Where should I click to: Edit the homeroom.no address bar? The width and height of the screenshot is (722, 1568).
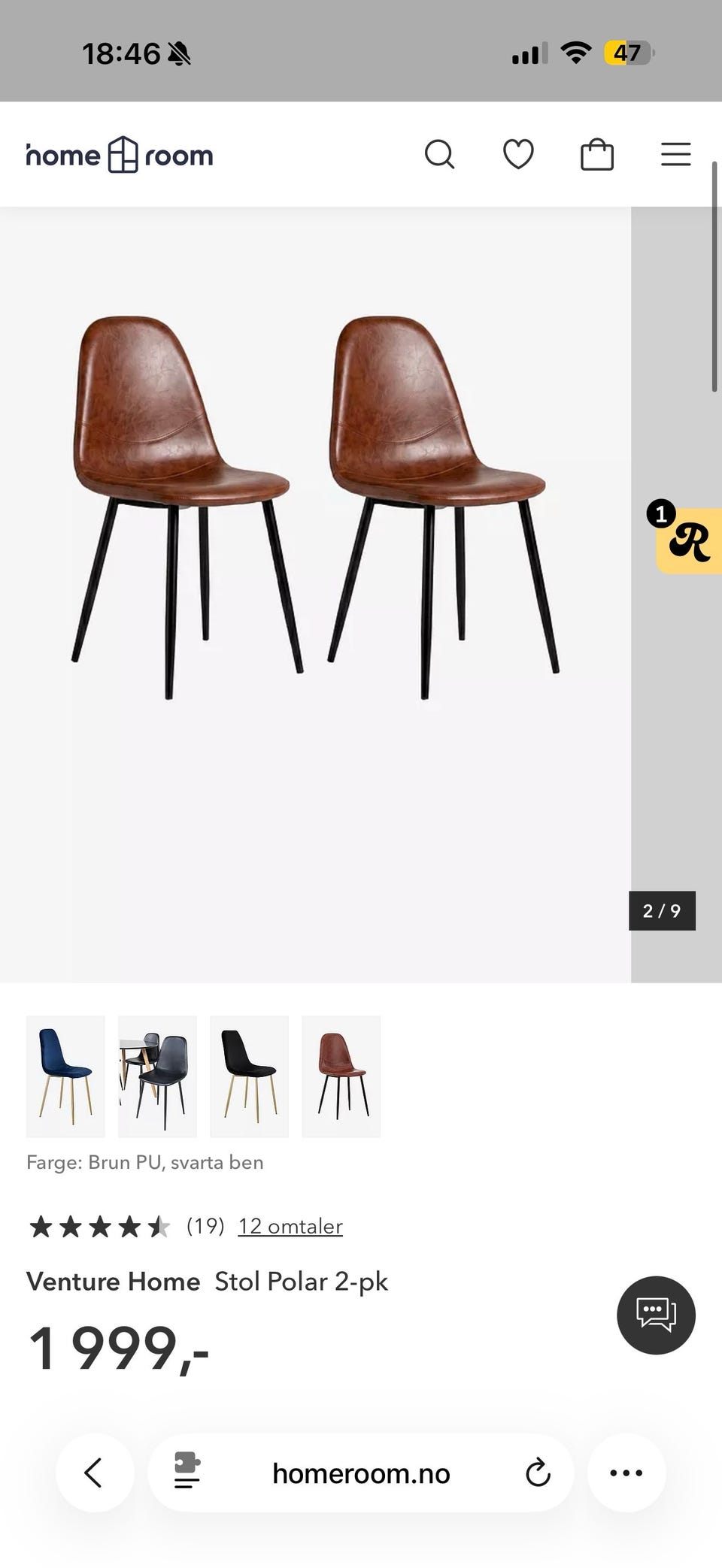coord(361,1473)
